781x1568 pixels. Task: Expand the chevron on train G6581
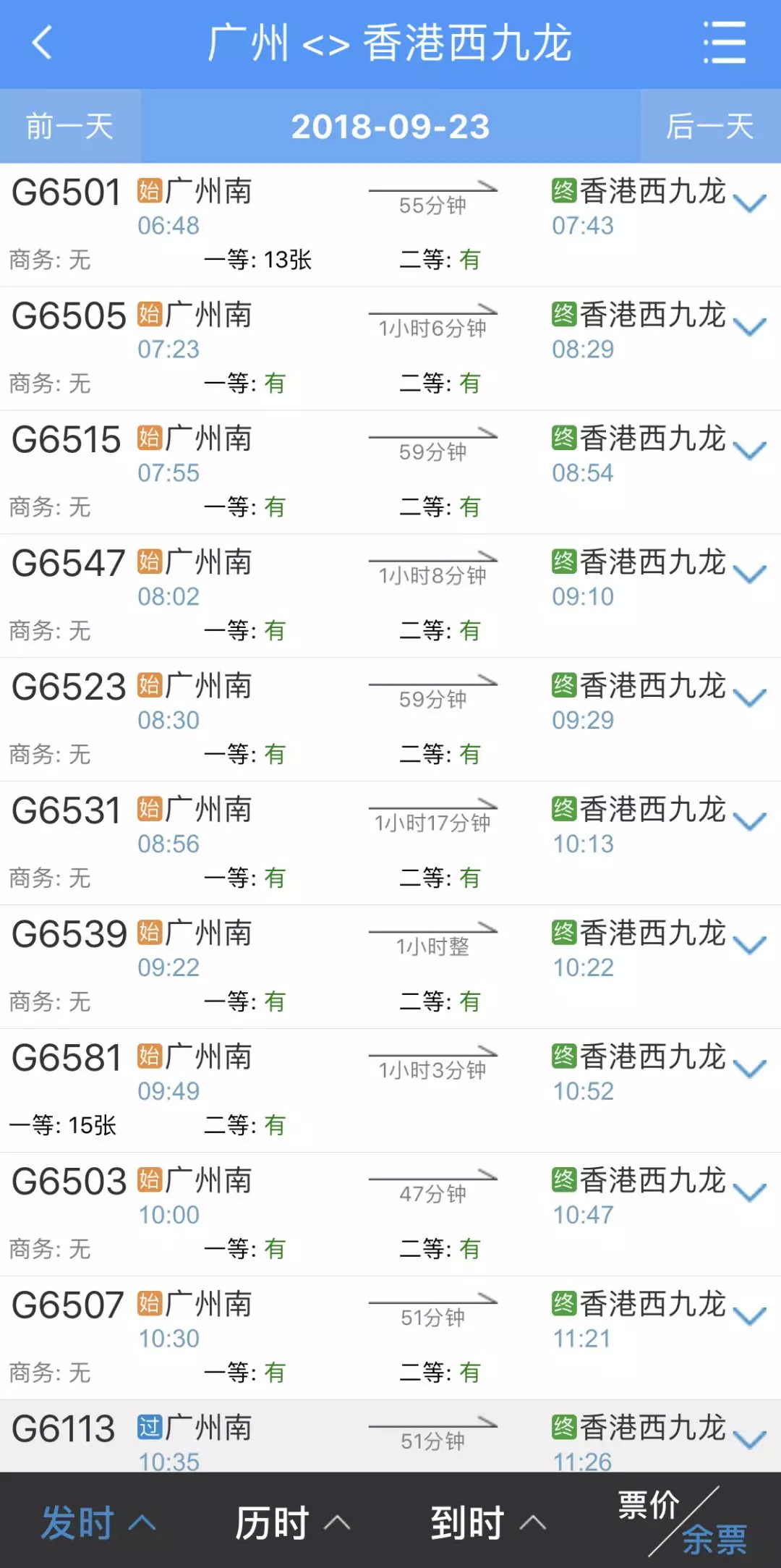pyautogui.click(x=750, y=1069)
